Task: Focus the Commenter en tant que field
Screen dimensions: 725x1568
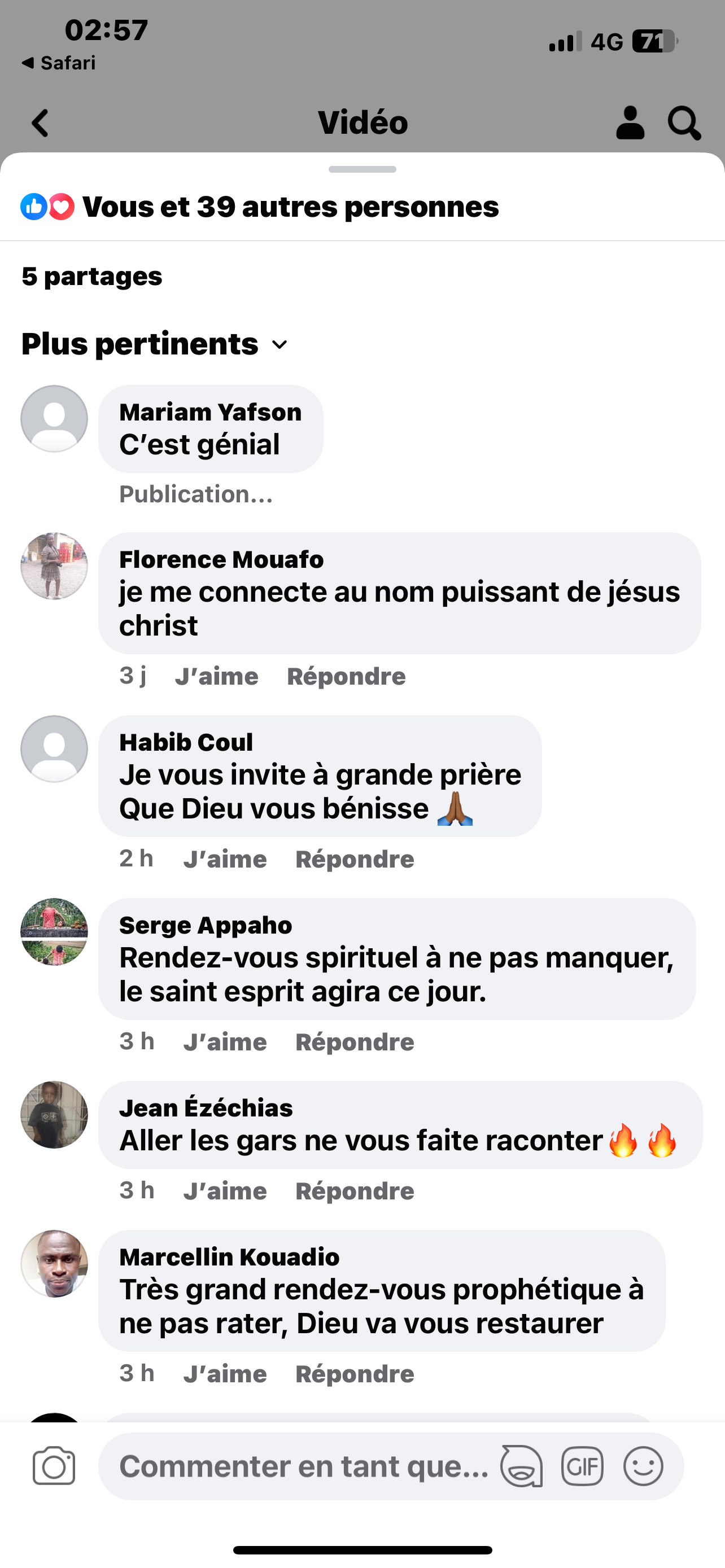Action: click(x=303, y=1466)
